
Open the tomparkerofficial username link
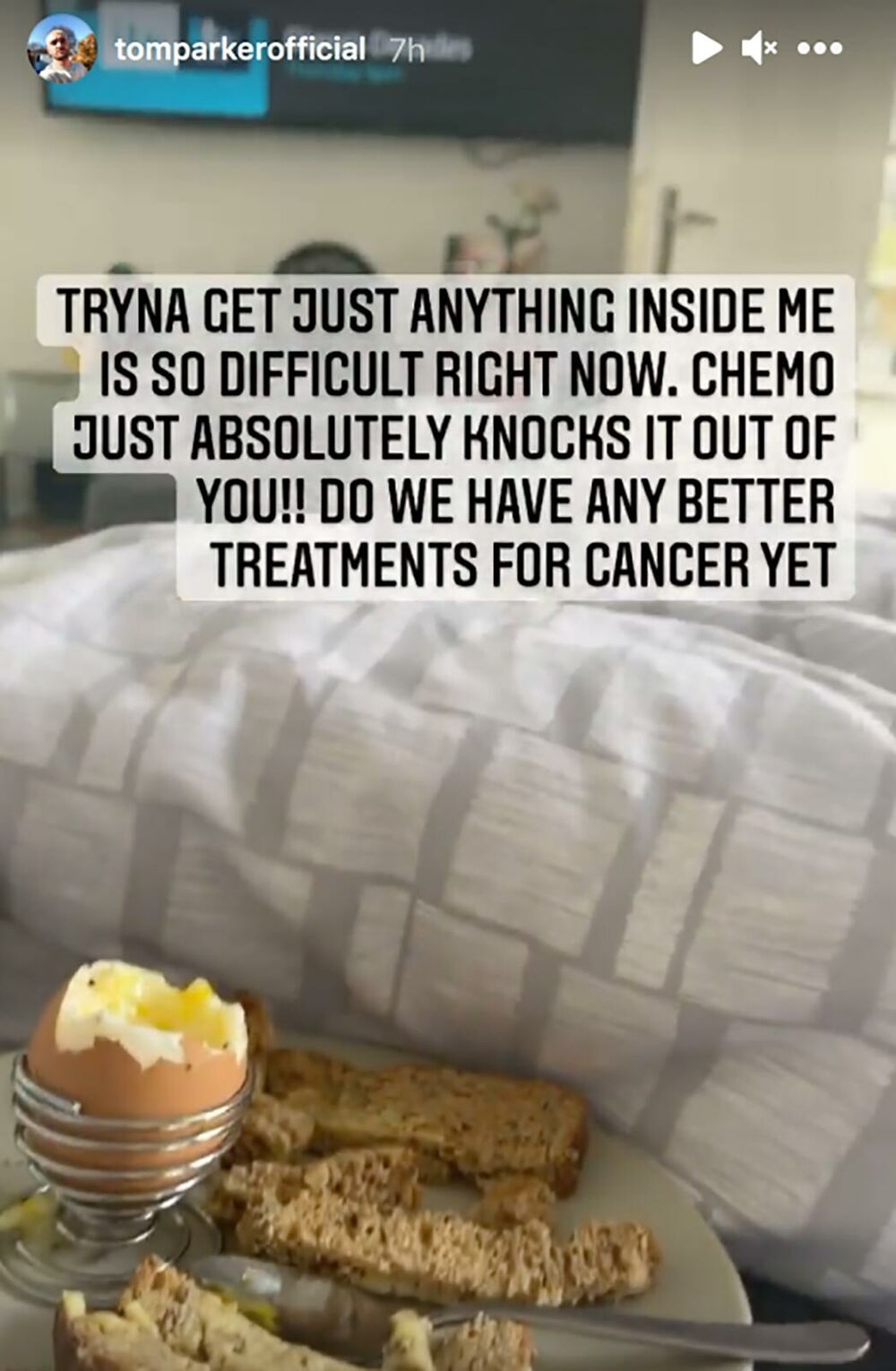pos(239,49)
